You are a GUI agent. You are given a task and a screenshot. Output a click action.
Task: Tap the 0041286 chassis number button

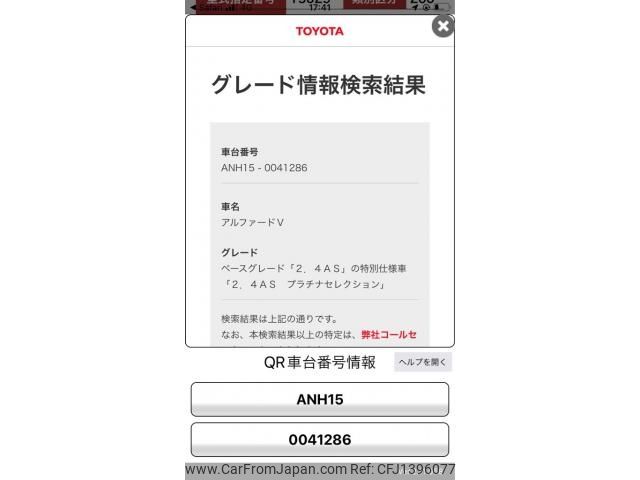[x=320, y=439]
